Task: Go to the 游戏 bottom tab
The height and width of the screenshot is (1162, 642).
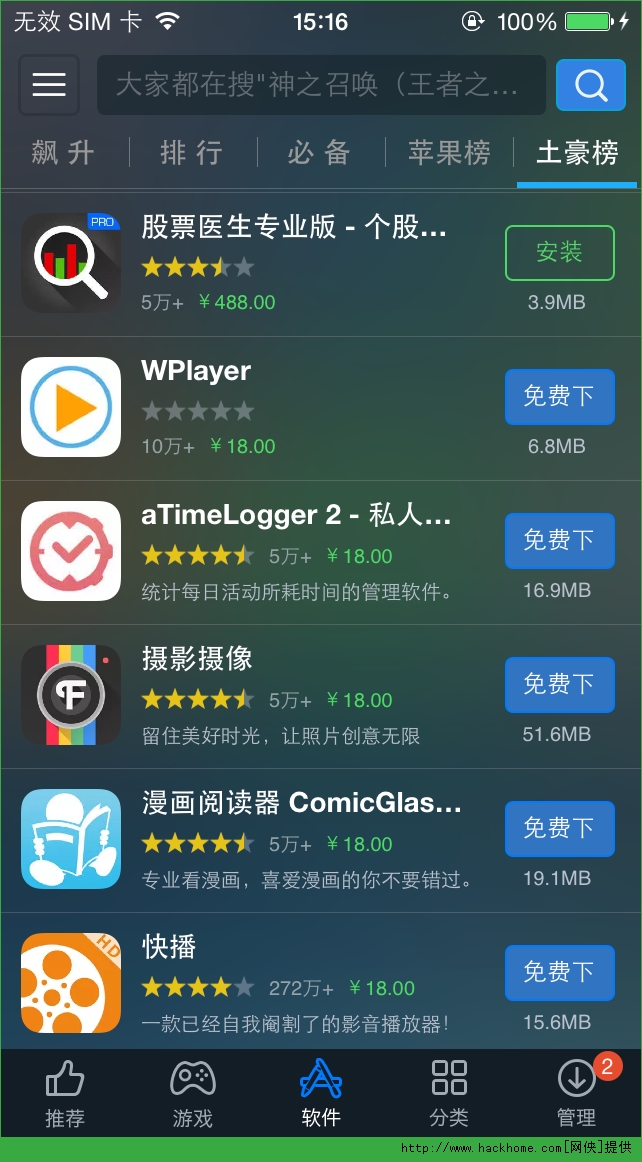Action: coord(192,1094)
